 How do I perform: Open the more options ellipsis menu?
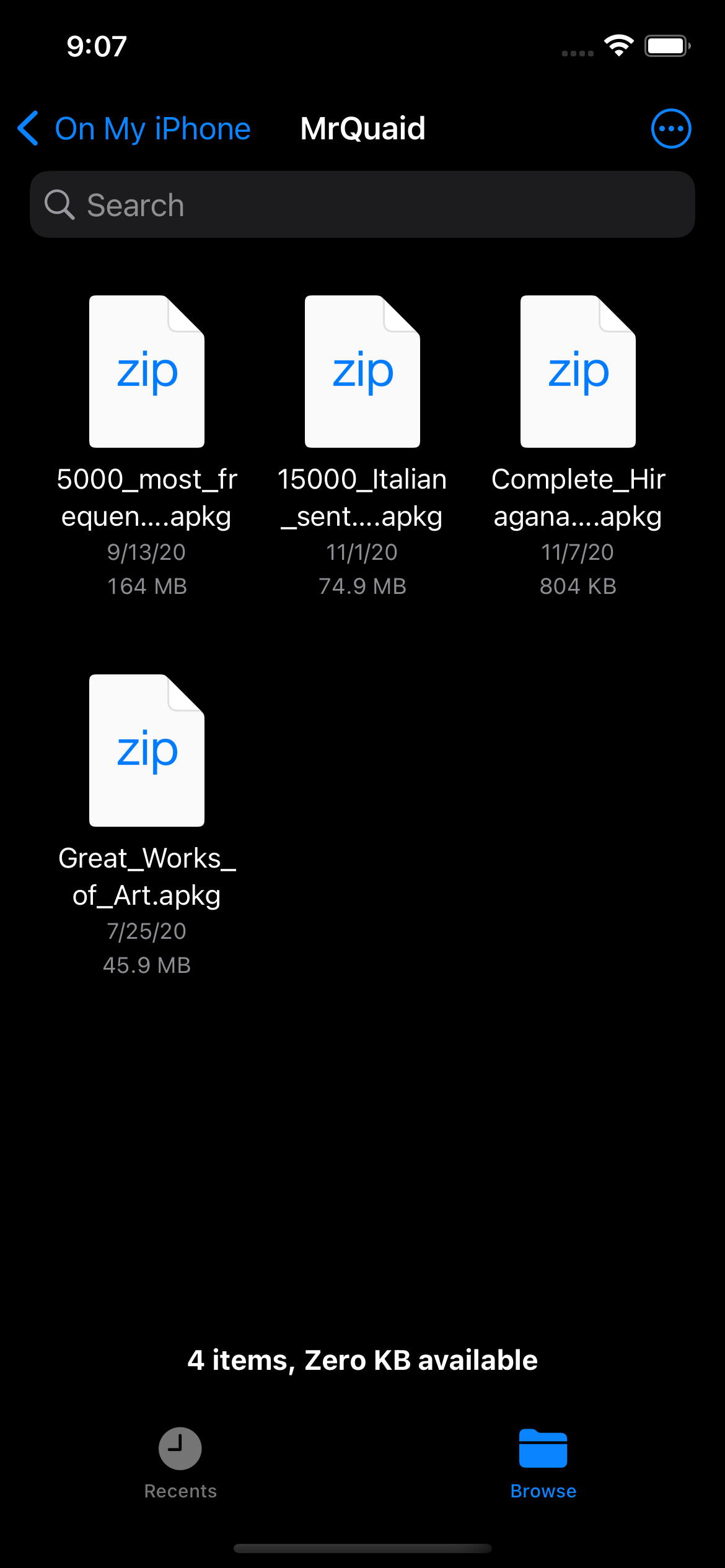[671, 129]
